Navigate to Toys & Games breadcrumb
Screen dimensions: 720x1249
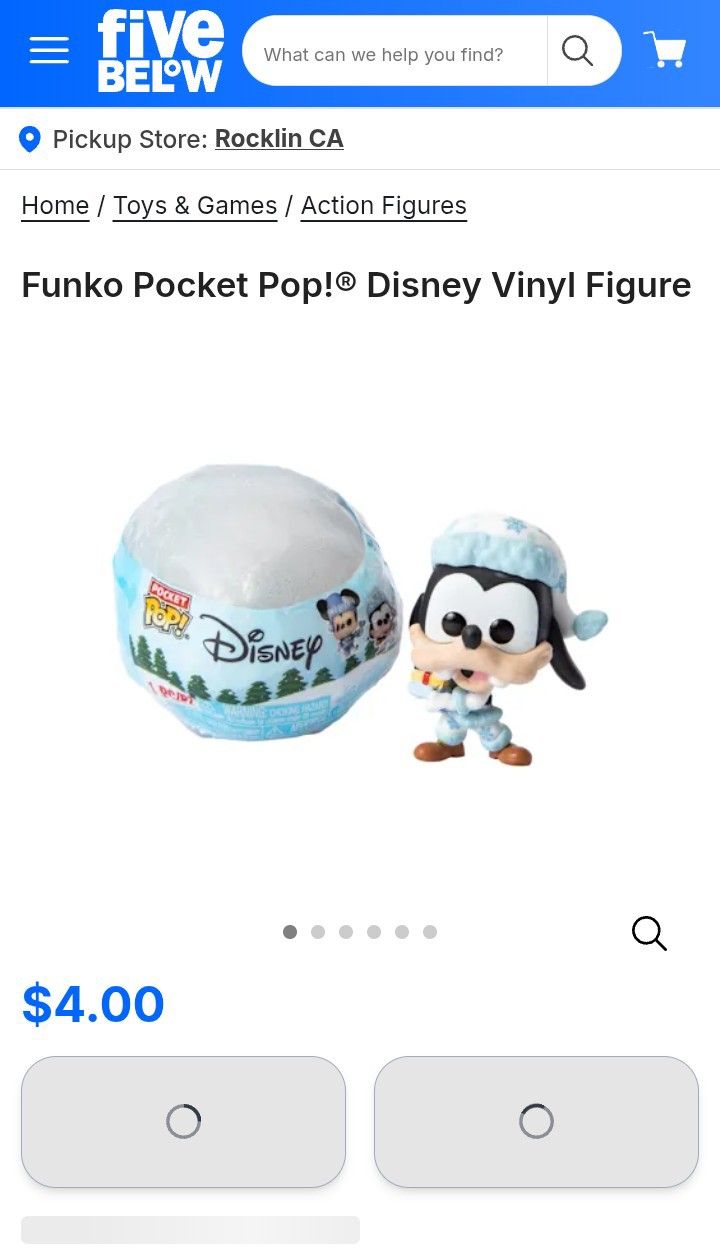tap(195, 205)
